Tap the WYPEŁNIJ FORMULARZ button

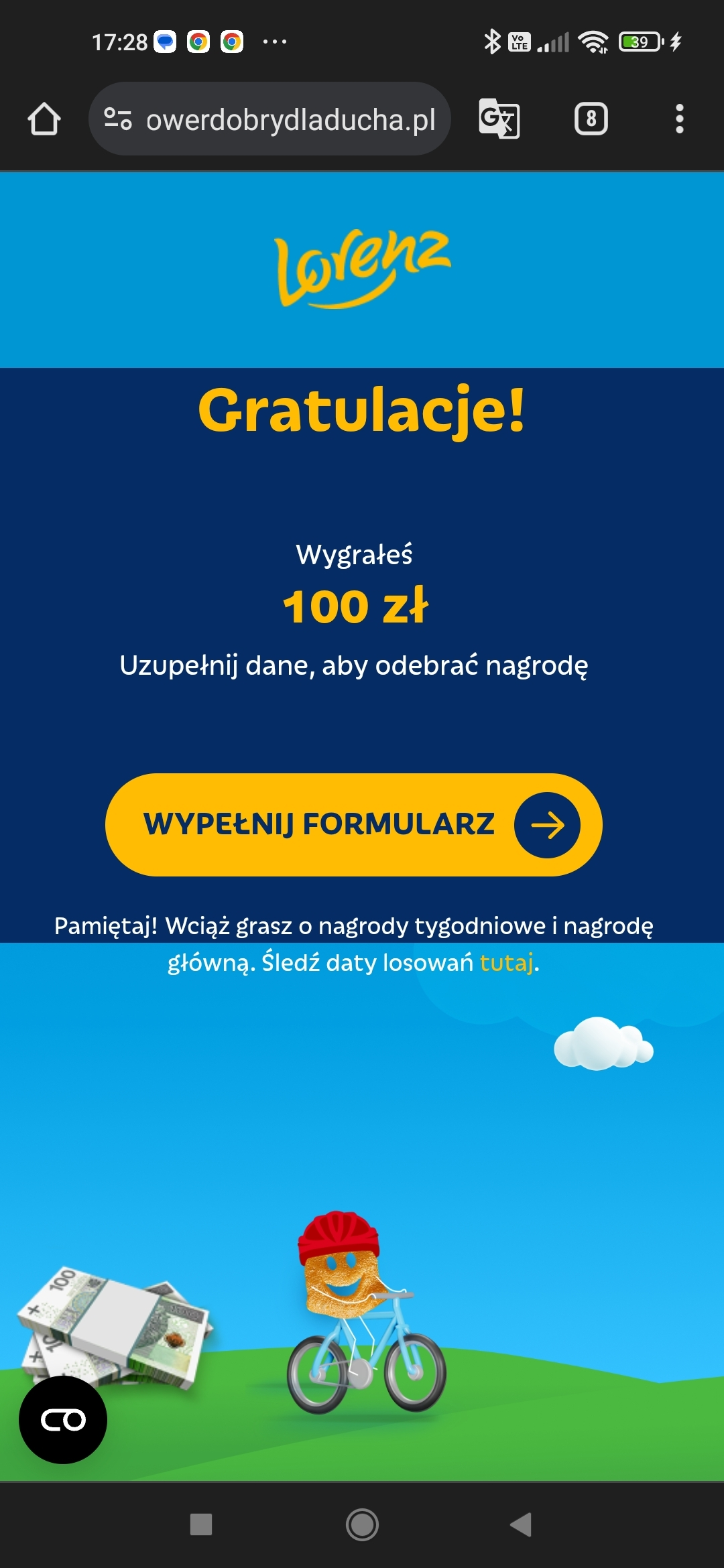[353, 825]
